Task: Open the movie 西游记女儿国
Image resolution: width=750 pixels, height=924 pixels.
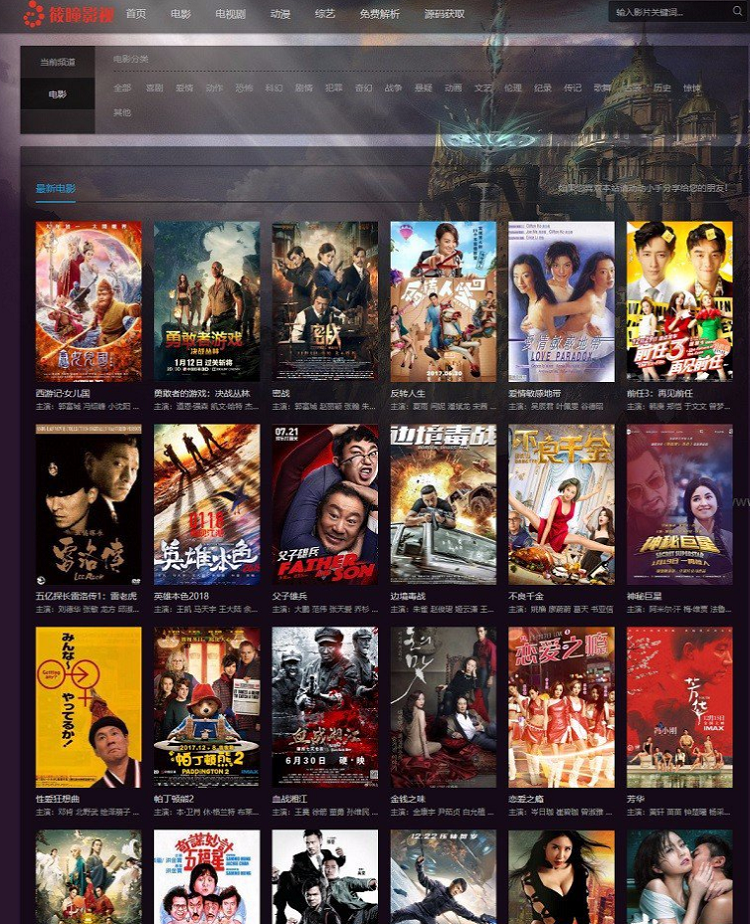Action: pyautogui.click(x=88, y=301)
